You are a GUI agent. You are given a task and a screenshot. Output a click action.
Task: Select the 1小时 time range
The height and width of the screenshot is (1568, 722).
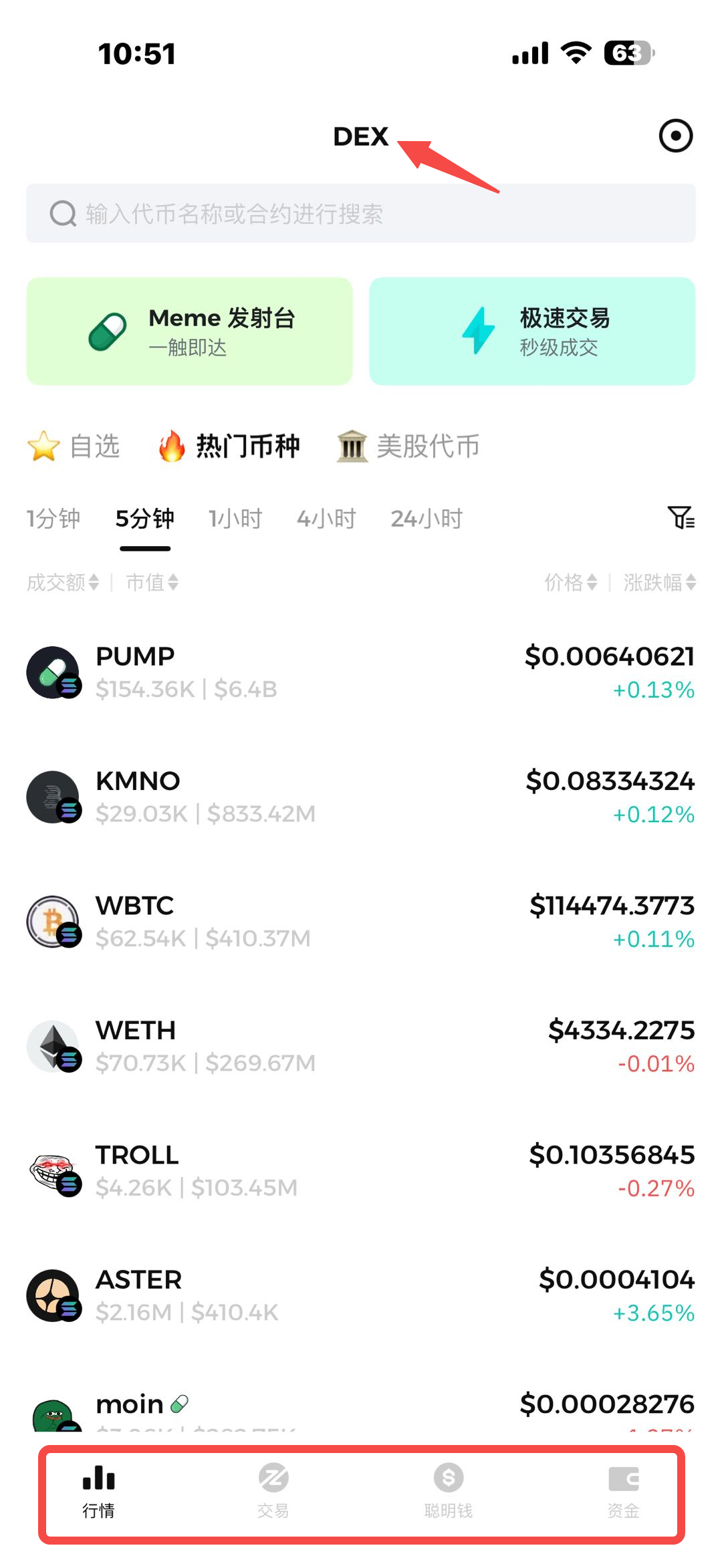click(235, 519)
